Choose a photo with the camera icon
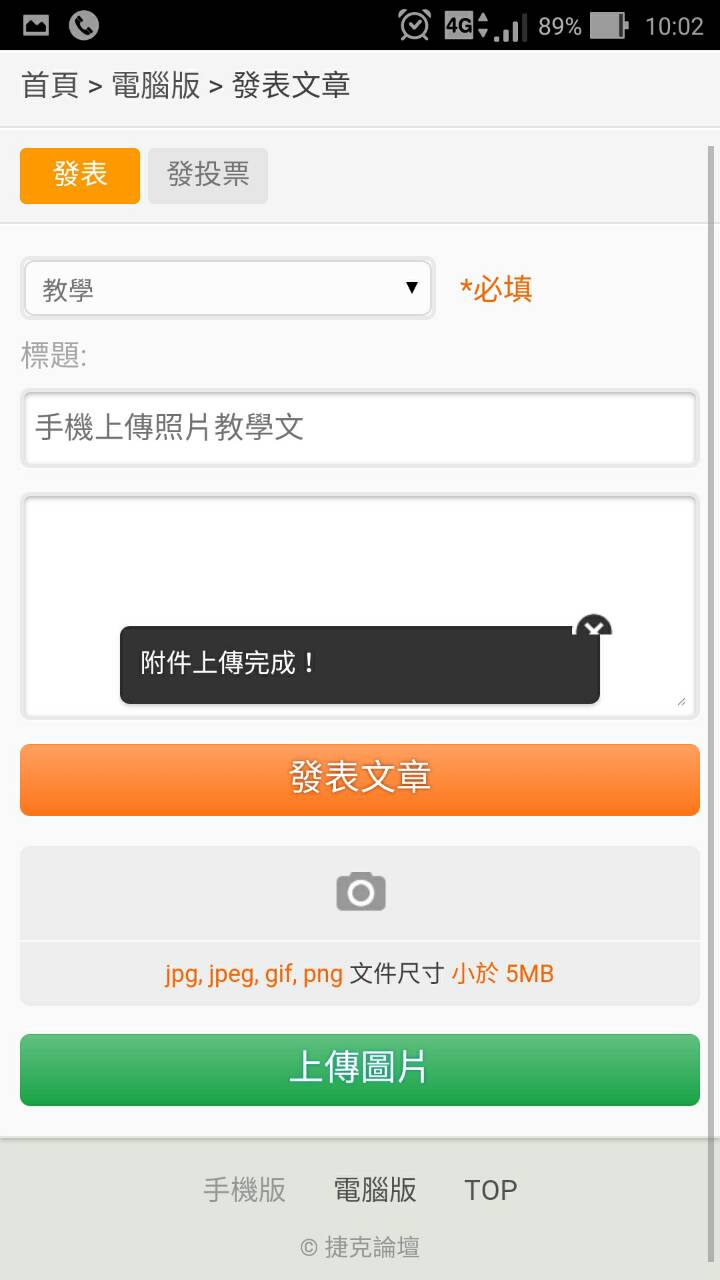 click(x=360, y=892)
